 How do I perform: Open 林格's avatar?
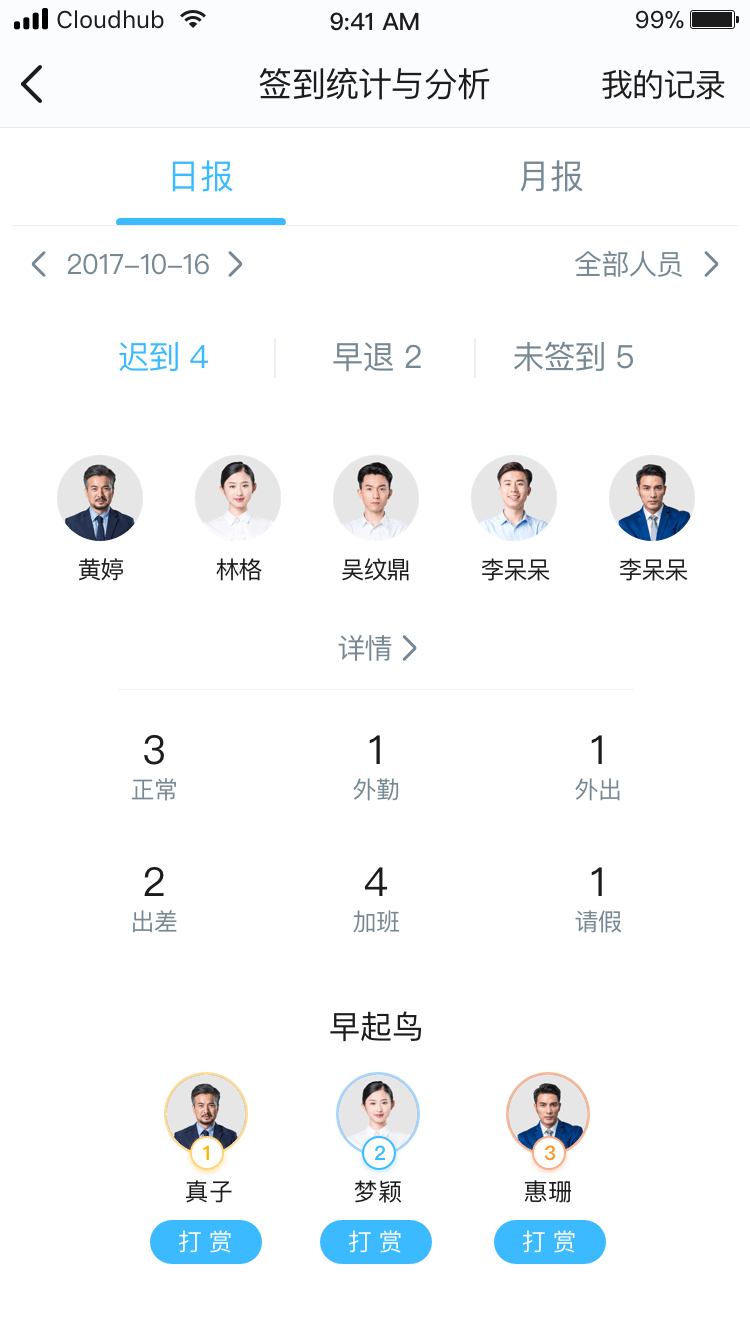pyautogui.click(x=238, y=498)
